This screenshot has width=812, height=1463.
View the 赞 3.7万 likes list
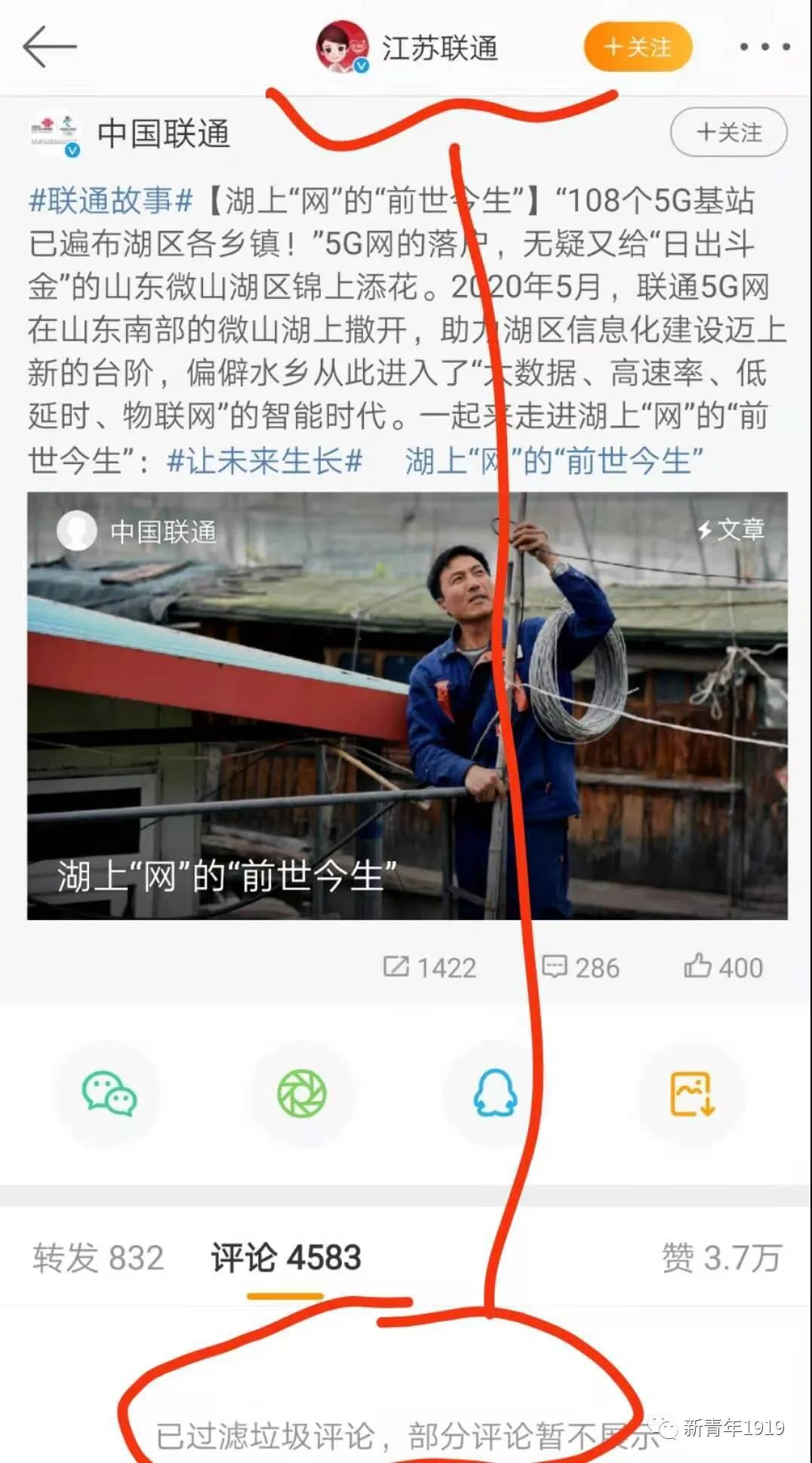[x=721, y=1258]
